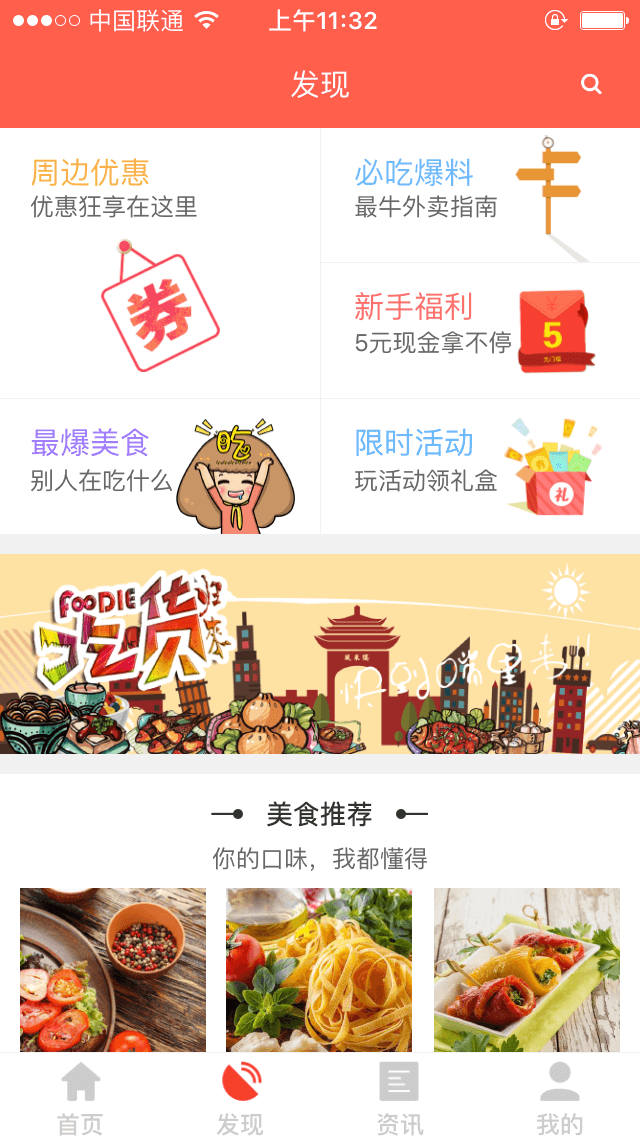Open the 限时活动 gift box card
This screenshot has height=1136, width=640.
pos(480,466)
